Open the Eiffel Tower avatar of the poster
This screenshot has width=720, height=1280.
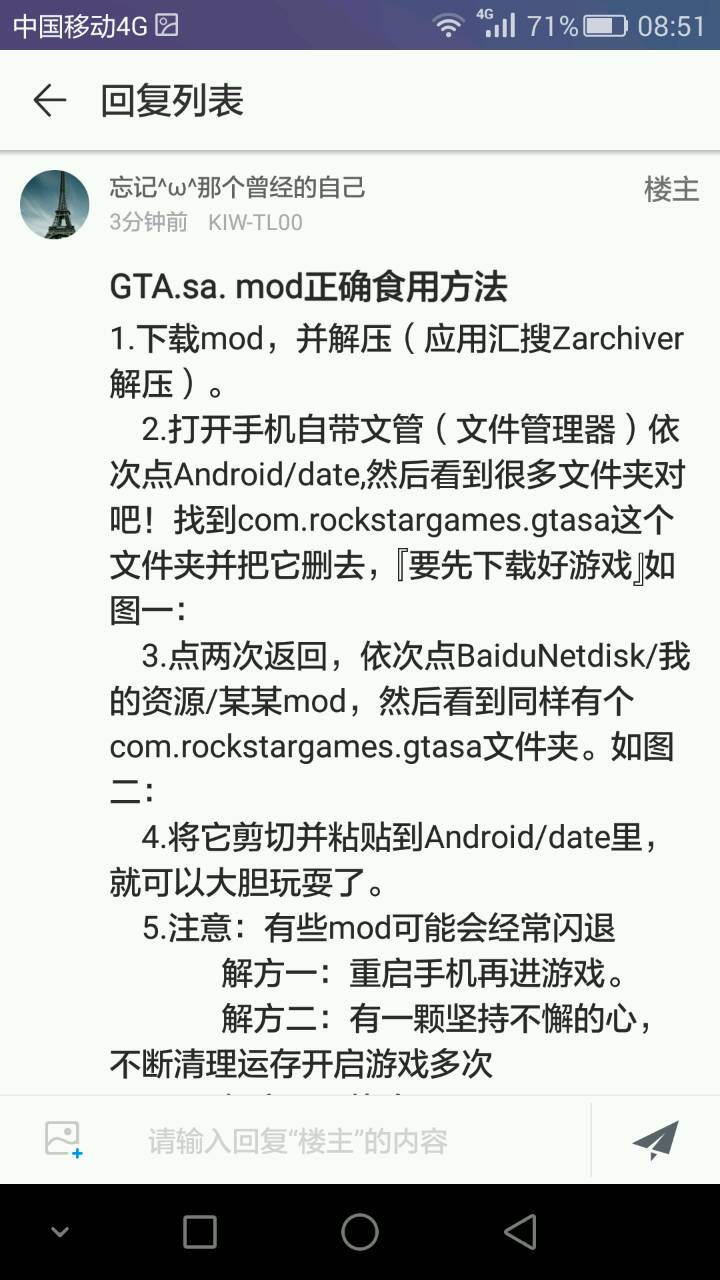point(55,204)
